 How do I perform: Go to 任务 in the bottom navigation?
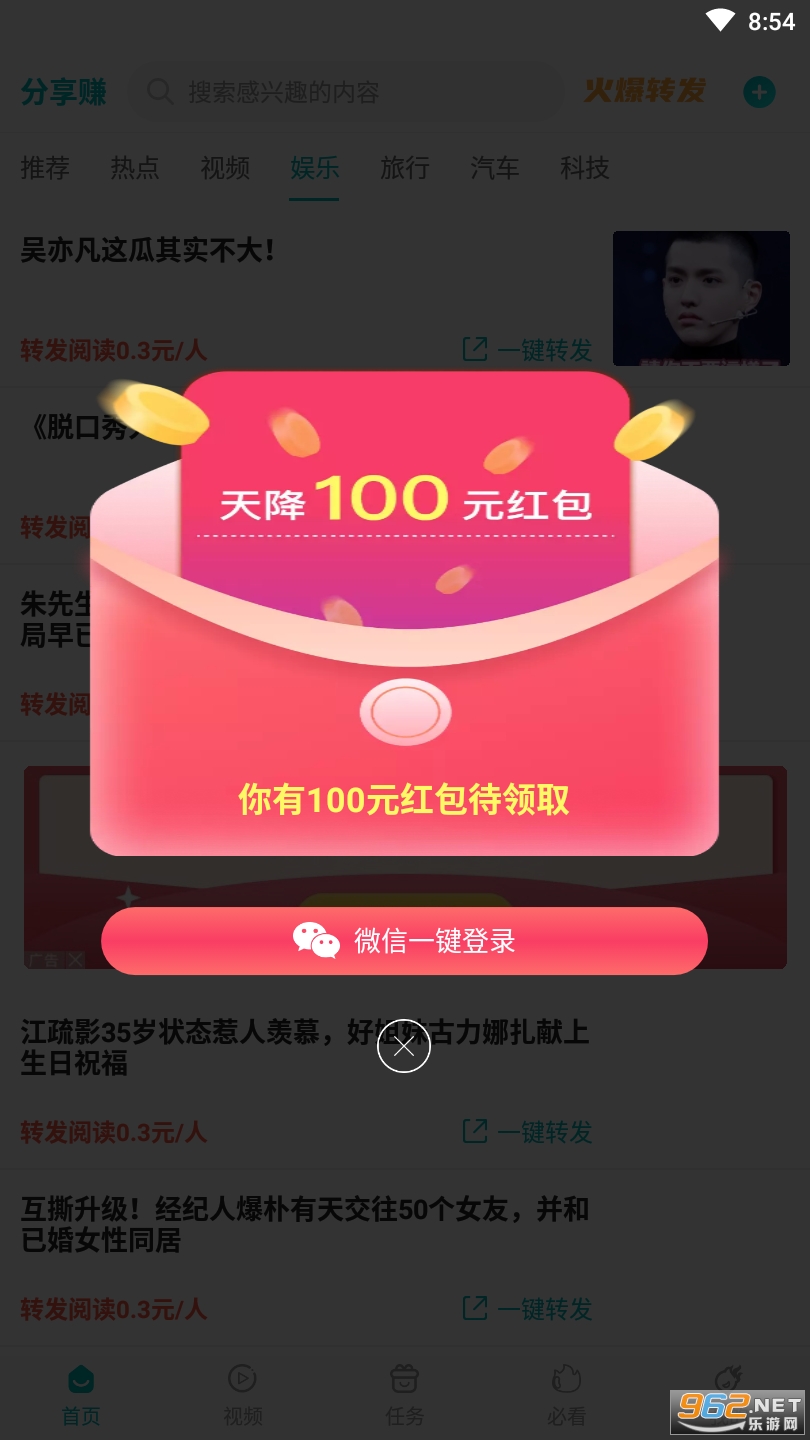[x=404, y=1393]
